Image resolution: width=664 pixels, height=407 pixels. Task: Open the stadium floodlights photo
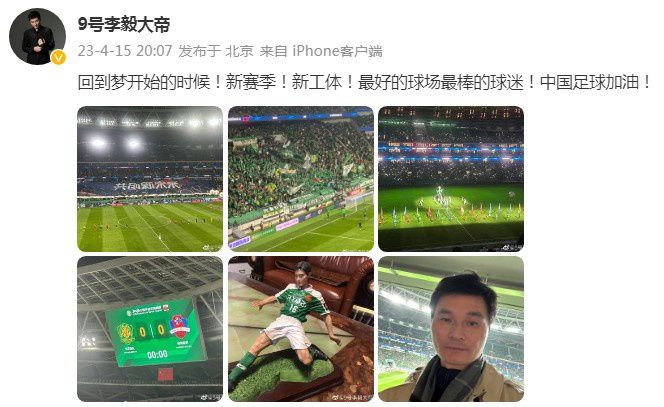[x=150, y=178]
